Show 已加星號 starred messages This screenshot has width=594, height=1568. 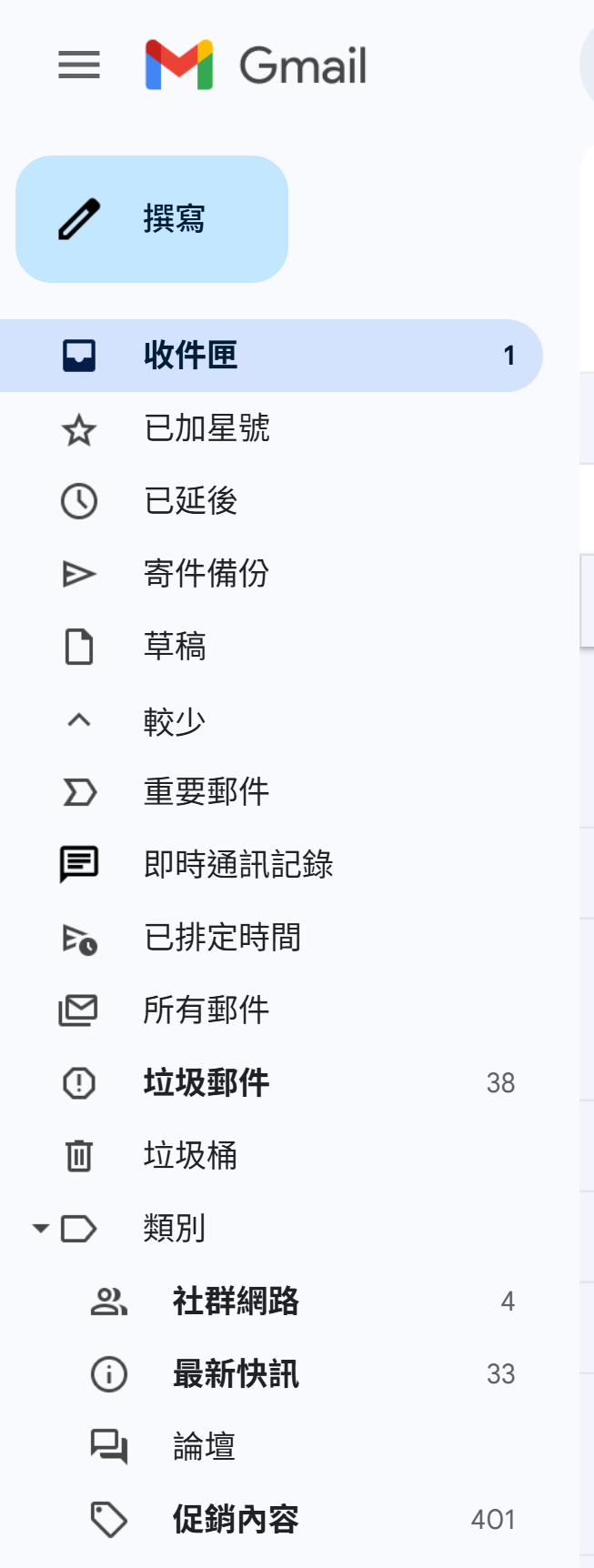pos(206,428)
